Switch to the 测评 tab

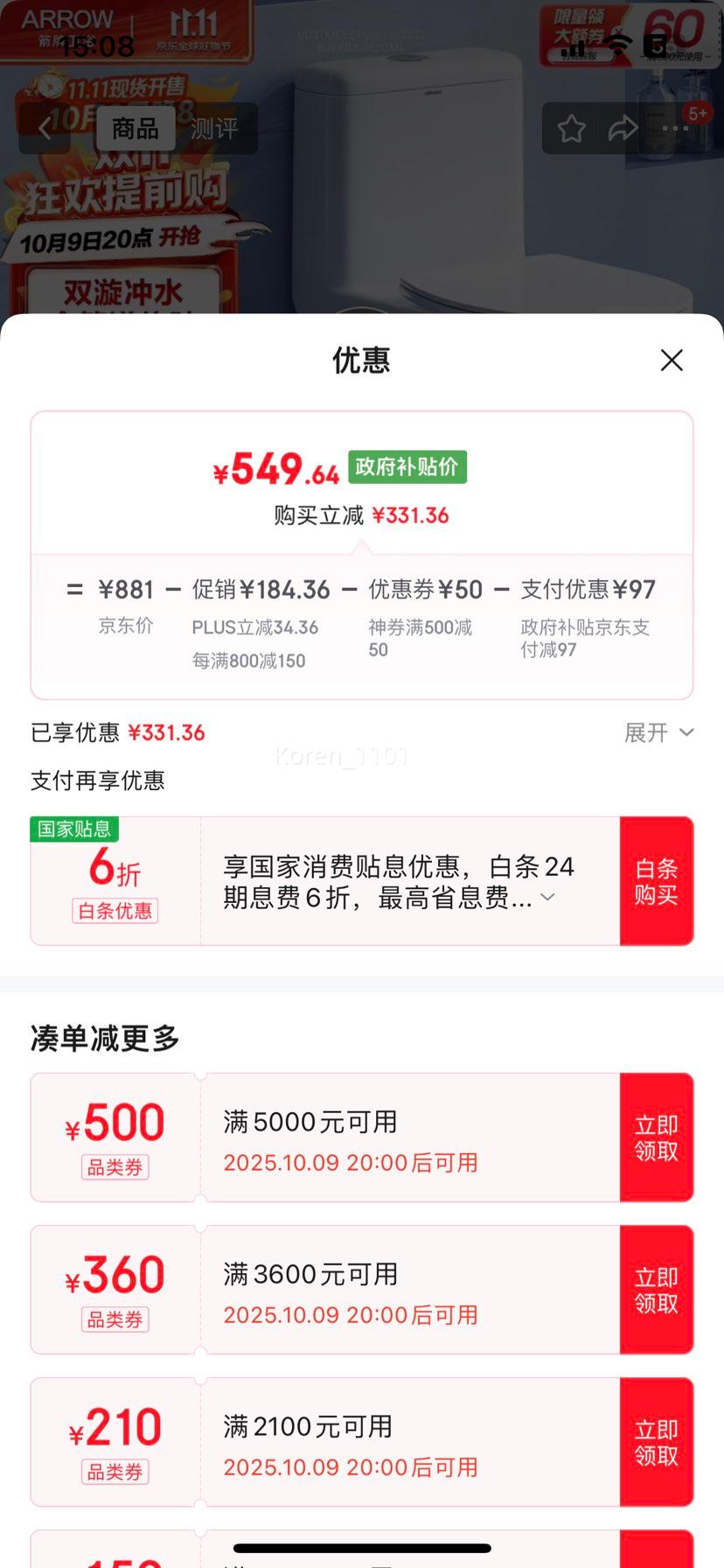(x=214, y=129)
